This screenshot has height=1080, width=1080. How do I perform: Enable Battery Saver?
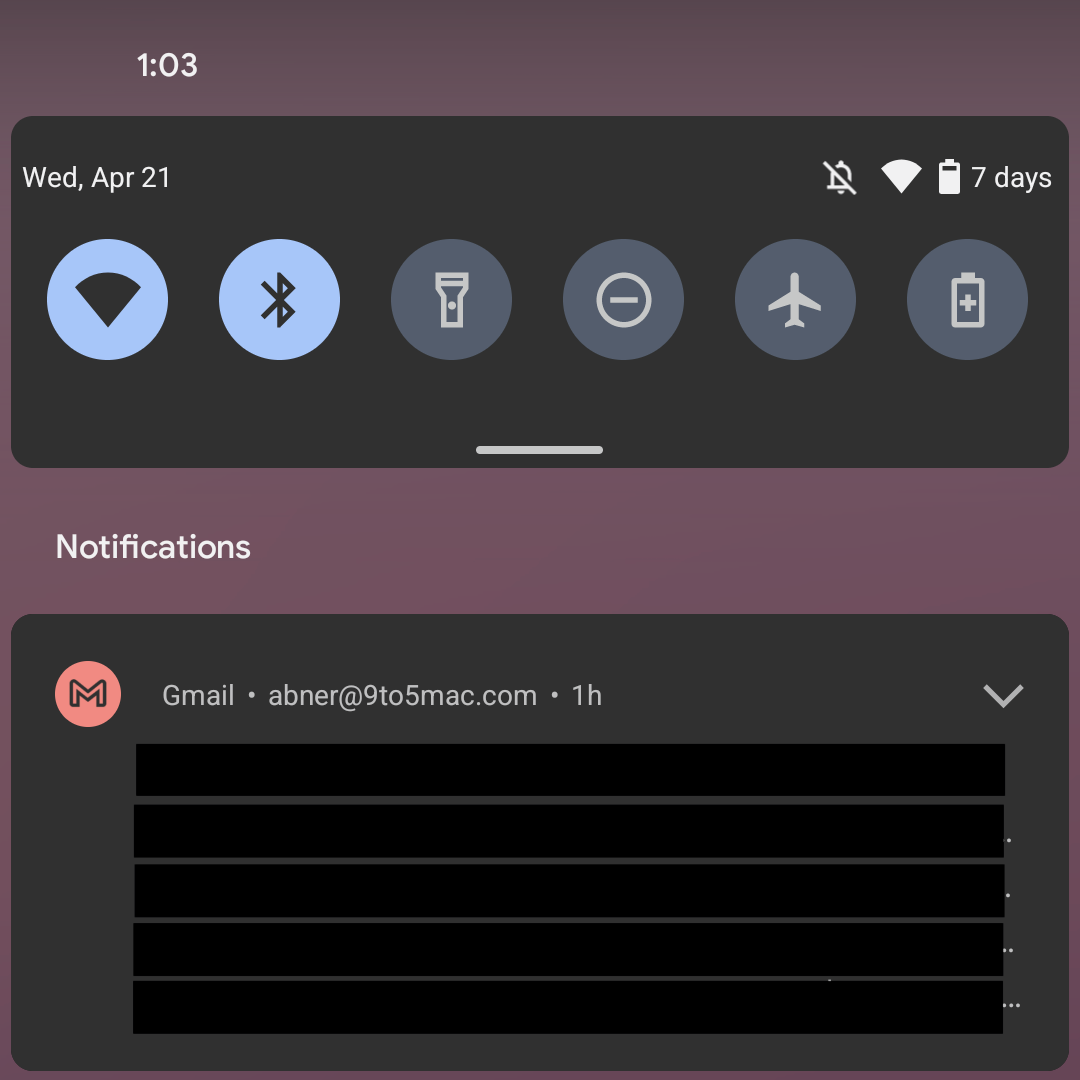pyautogui.click(x=967, y=299)
